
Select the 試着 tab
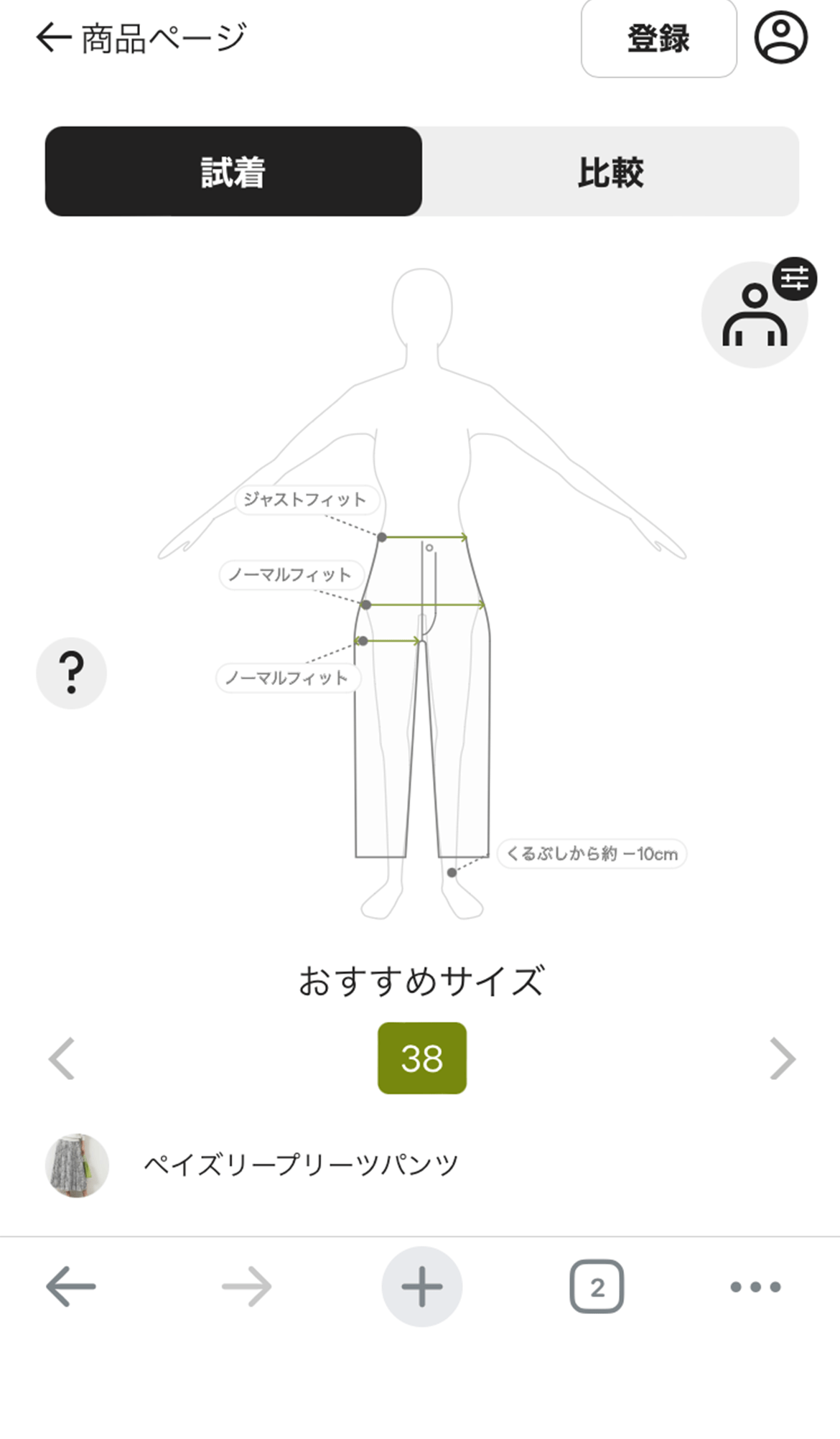click(x=233, y=172)
